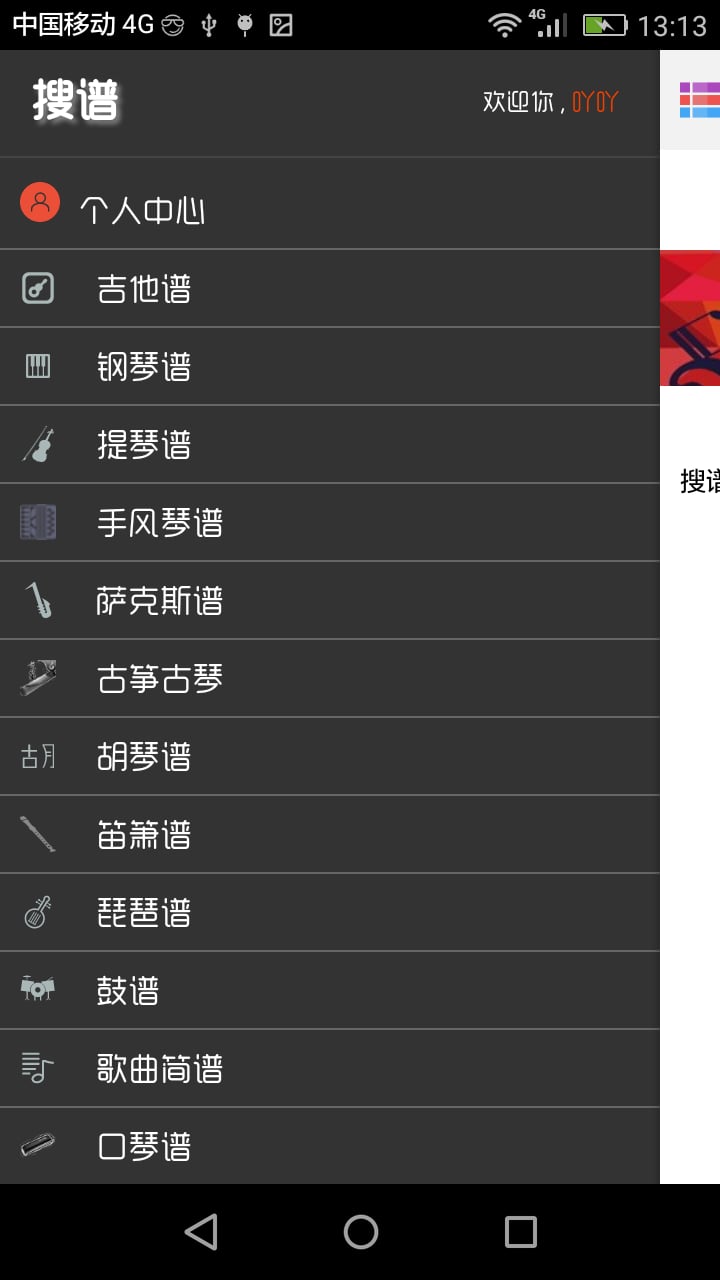The image size is (720, 1280).
Task: Open 手风琴谱 accordion scores
Action: (x=329, y=523)
